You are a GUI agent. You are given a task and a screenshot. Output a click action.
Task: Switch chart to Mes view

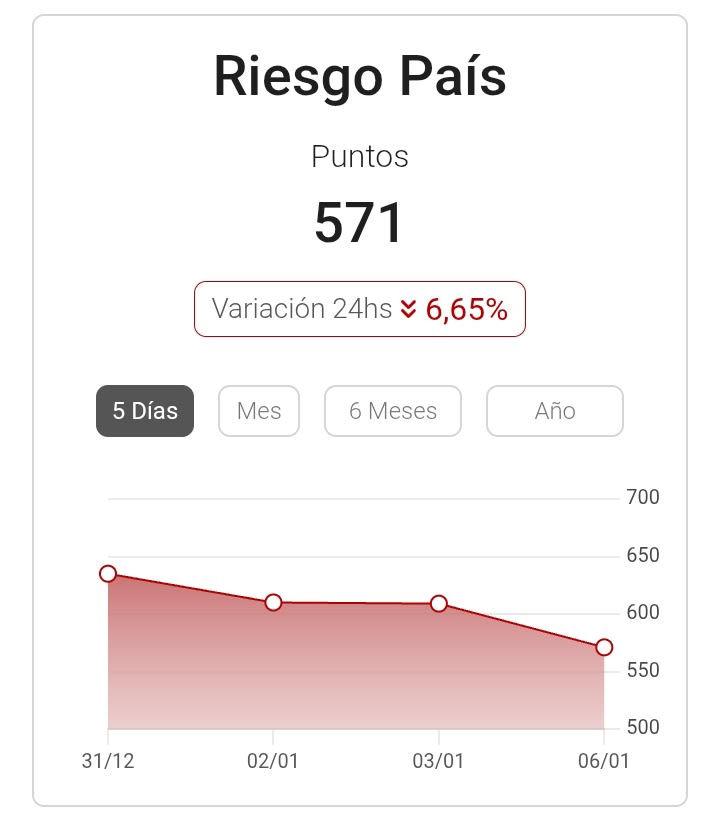pos(259,411)
